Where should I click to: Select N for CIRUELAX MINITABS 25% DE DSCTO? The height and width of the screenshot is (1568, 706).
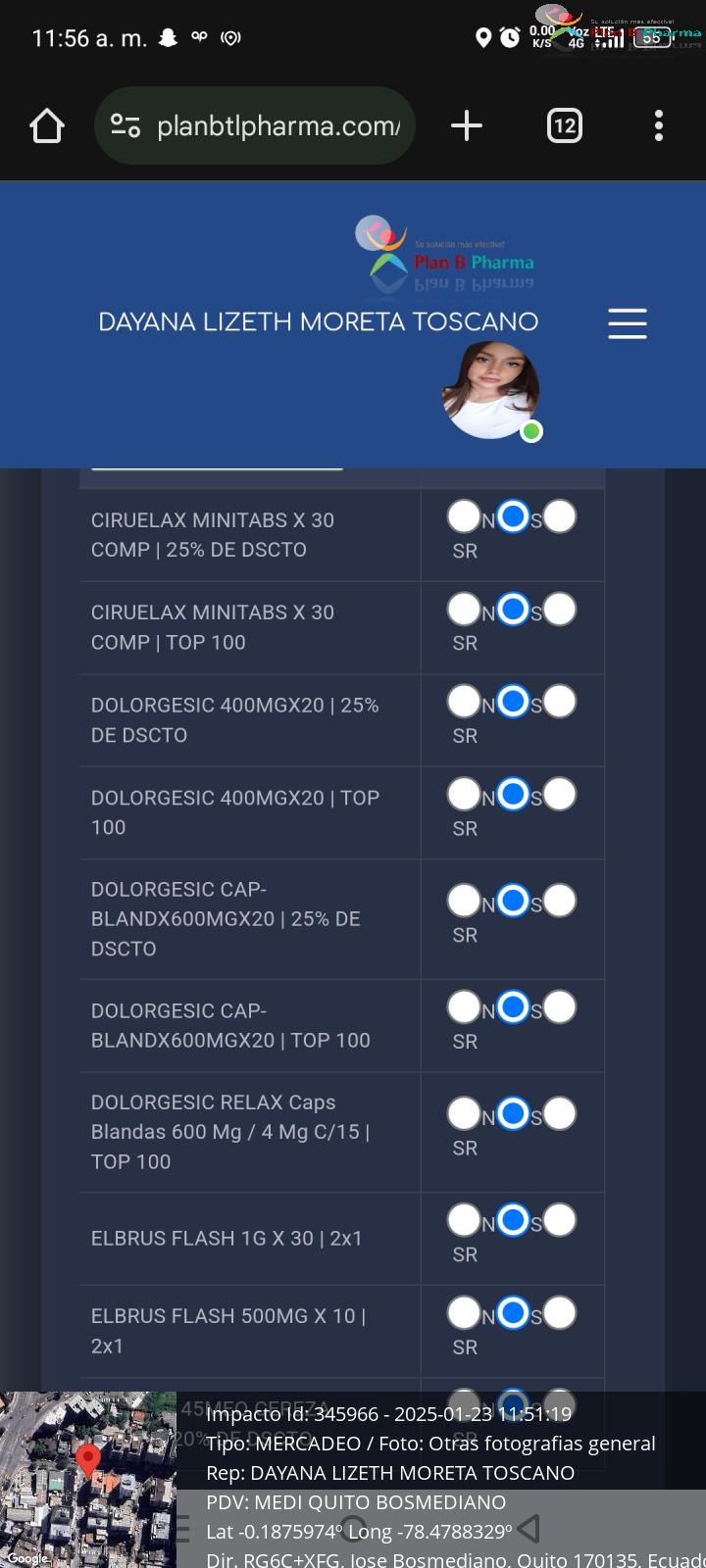pyautogui.click(x=464, y=516)
